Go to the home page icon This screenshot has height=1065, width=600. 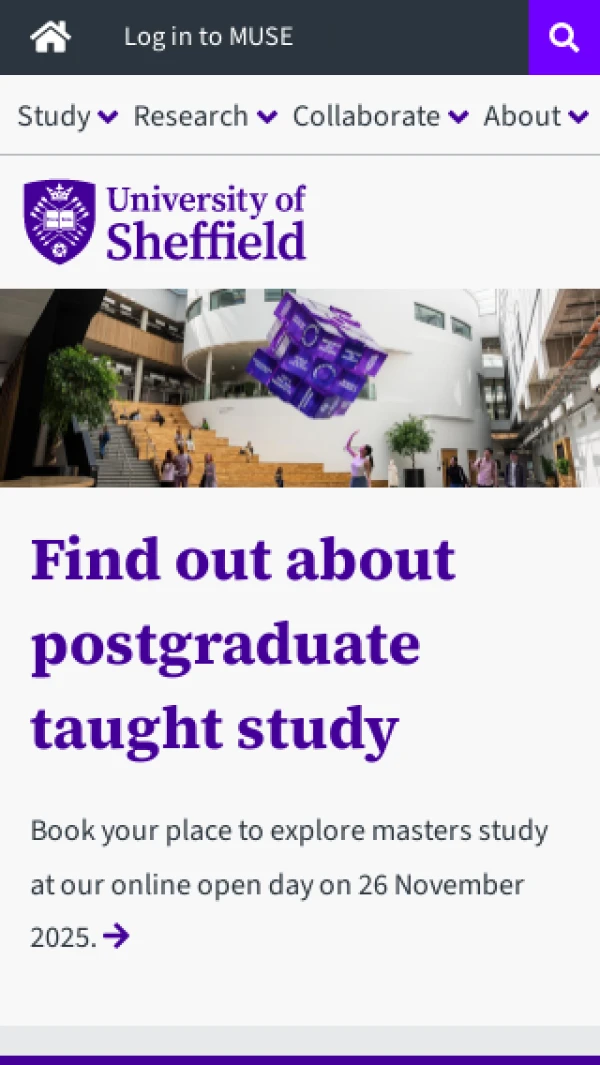(x=50, y=37)
